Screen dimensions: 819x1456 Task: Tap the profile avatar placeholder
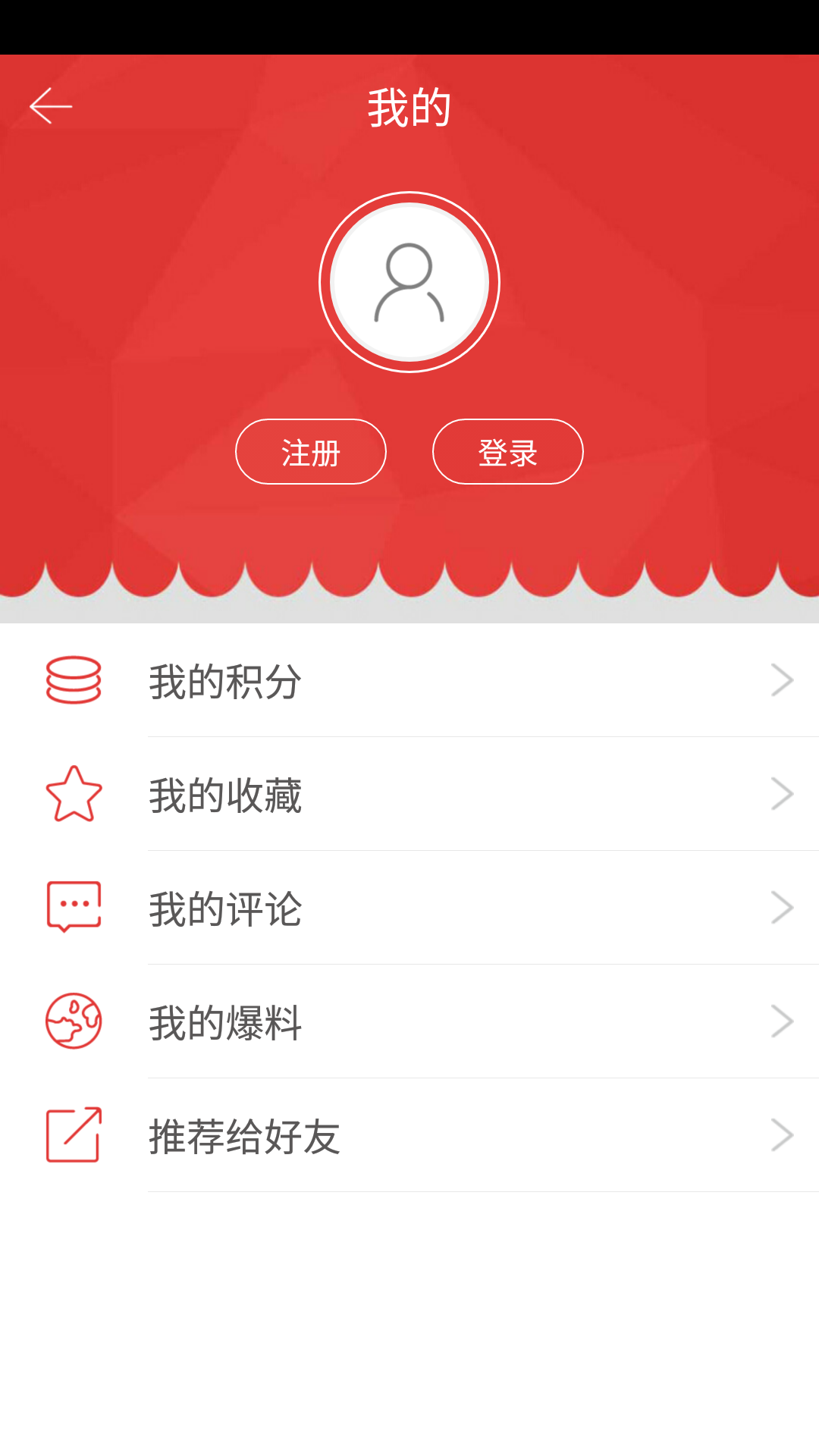[409, 282]
